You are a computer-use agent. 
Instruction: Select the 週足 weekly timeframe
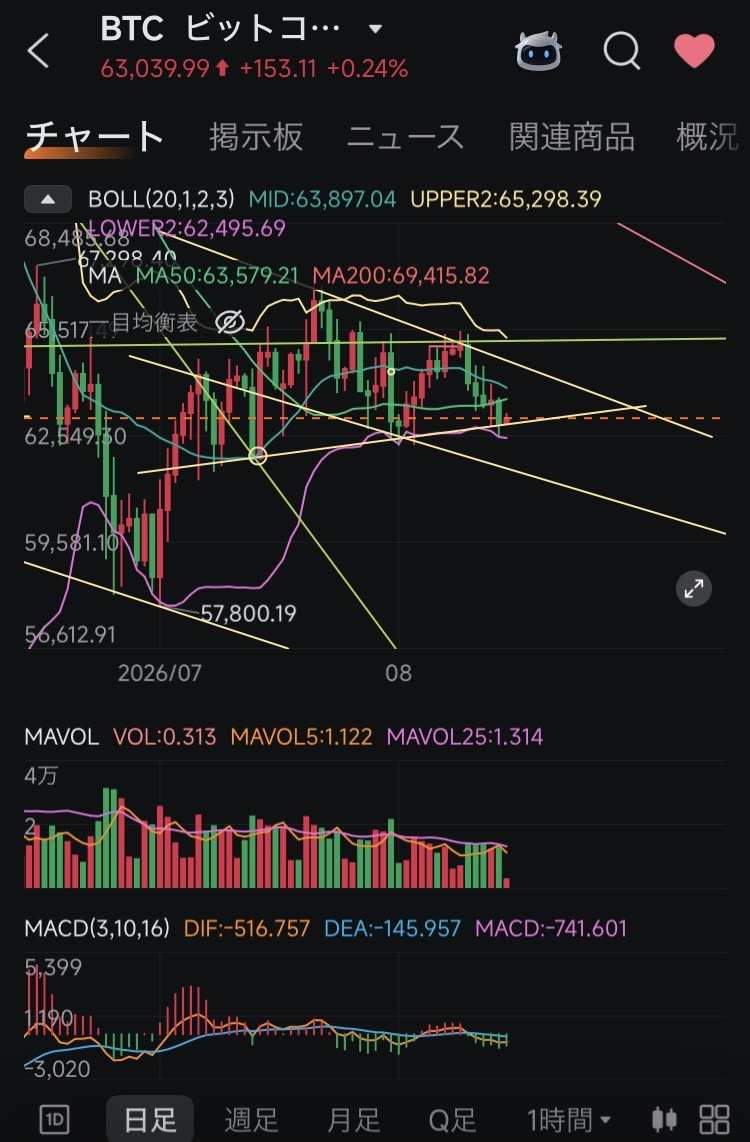(251, 1119)
